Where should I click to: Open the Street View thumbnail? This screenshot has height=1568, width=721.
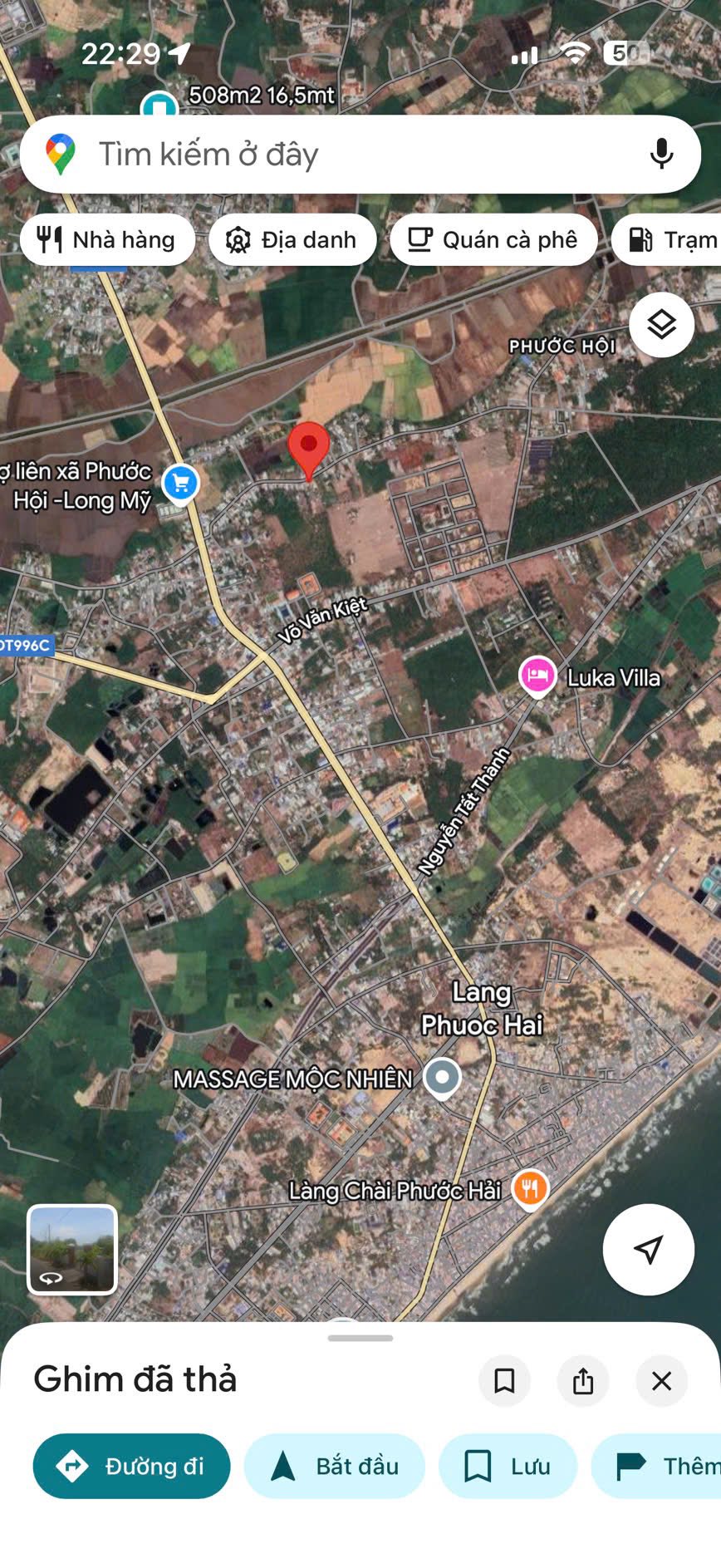pyautogui.click(x=72, y=1249)
